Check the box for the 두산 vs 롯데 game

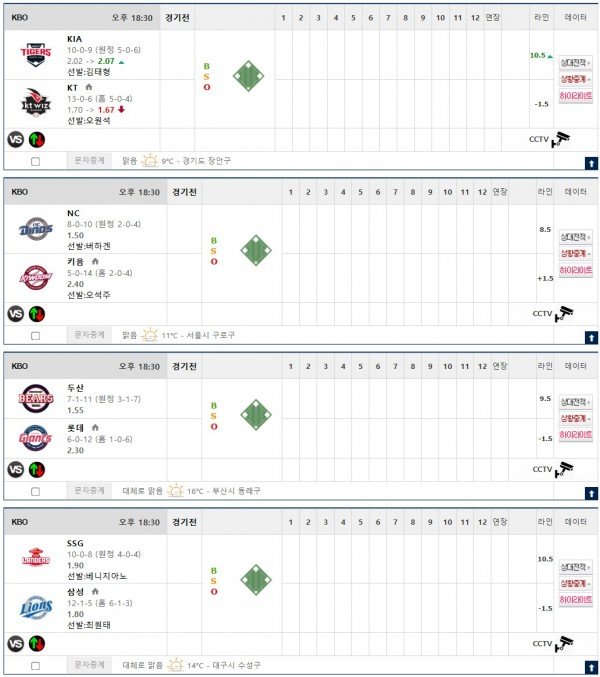tap(36, 491)
